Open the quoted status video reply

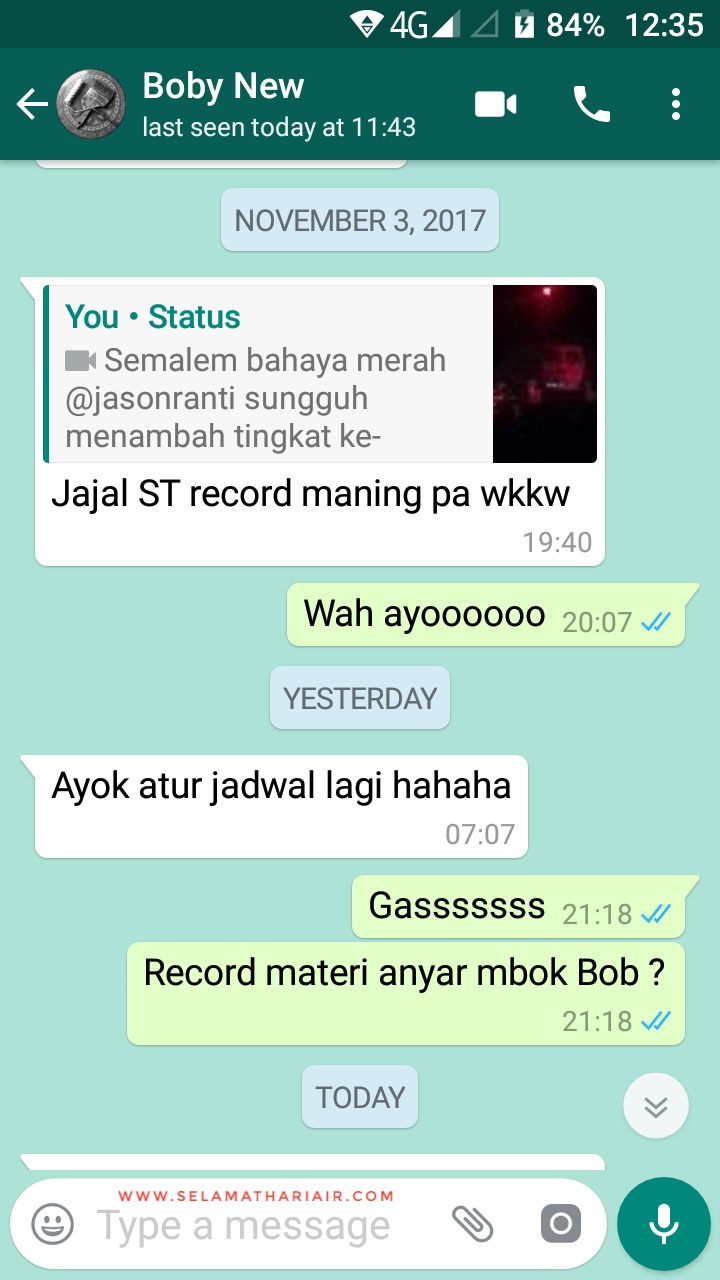point(320,374)
